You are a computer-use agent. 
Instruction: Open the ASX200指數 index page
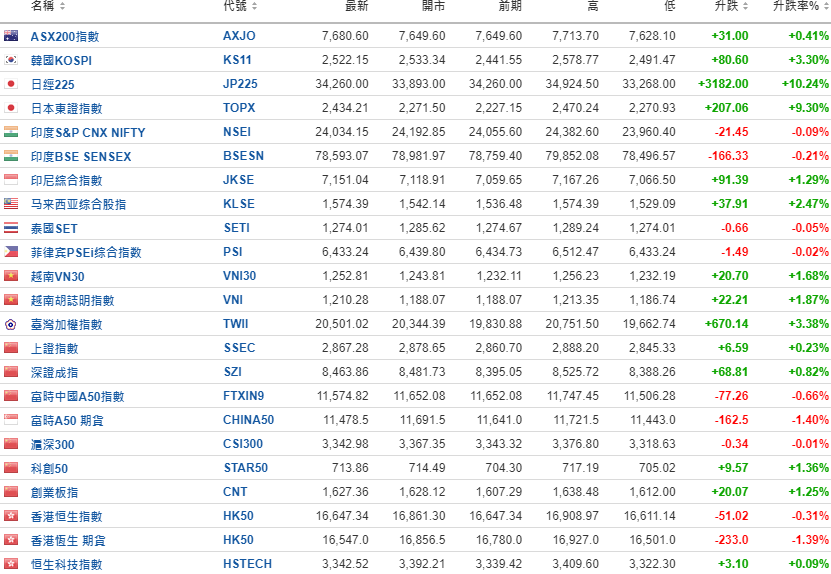[65, 36]
